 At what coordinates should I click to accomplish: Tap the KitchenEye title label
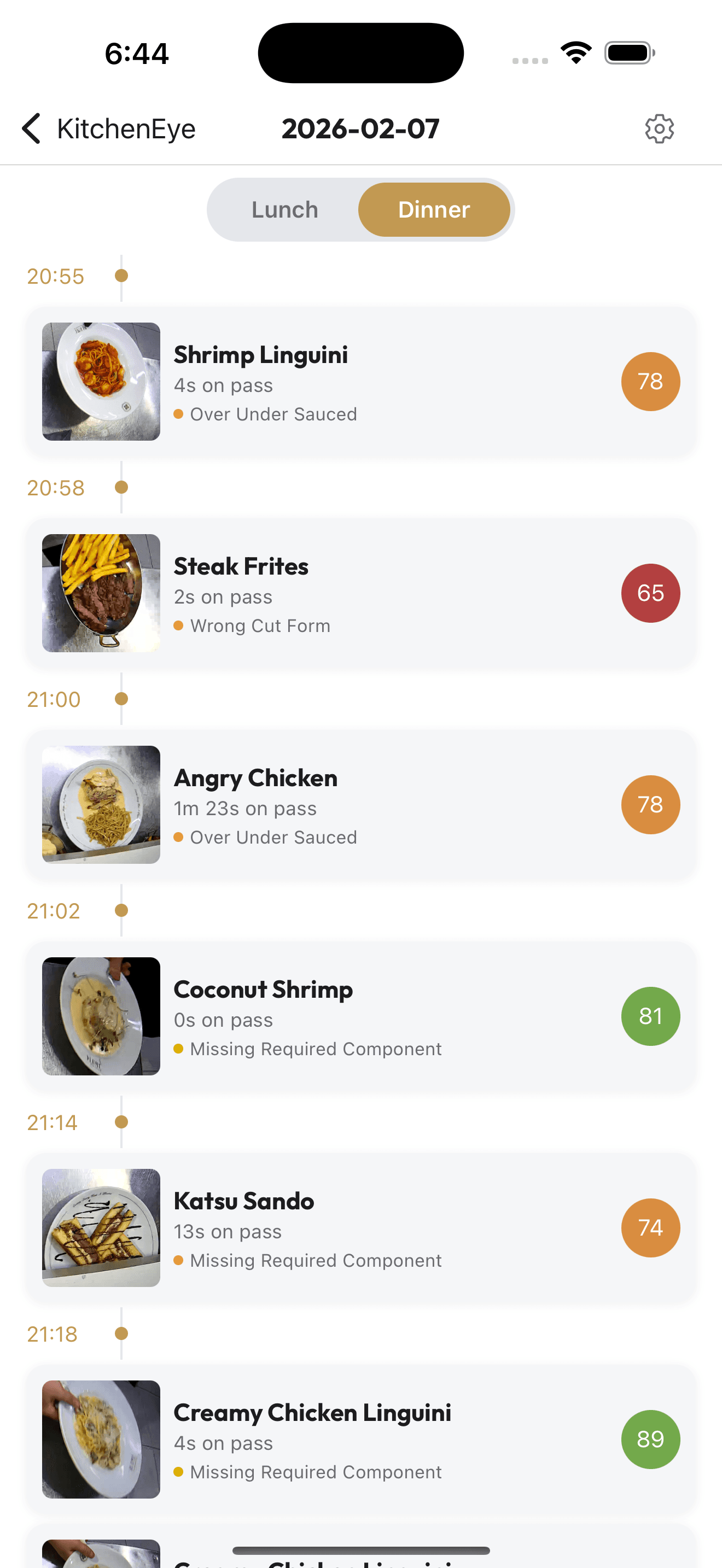126,128
